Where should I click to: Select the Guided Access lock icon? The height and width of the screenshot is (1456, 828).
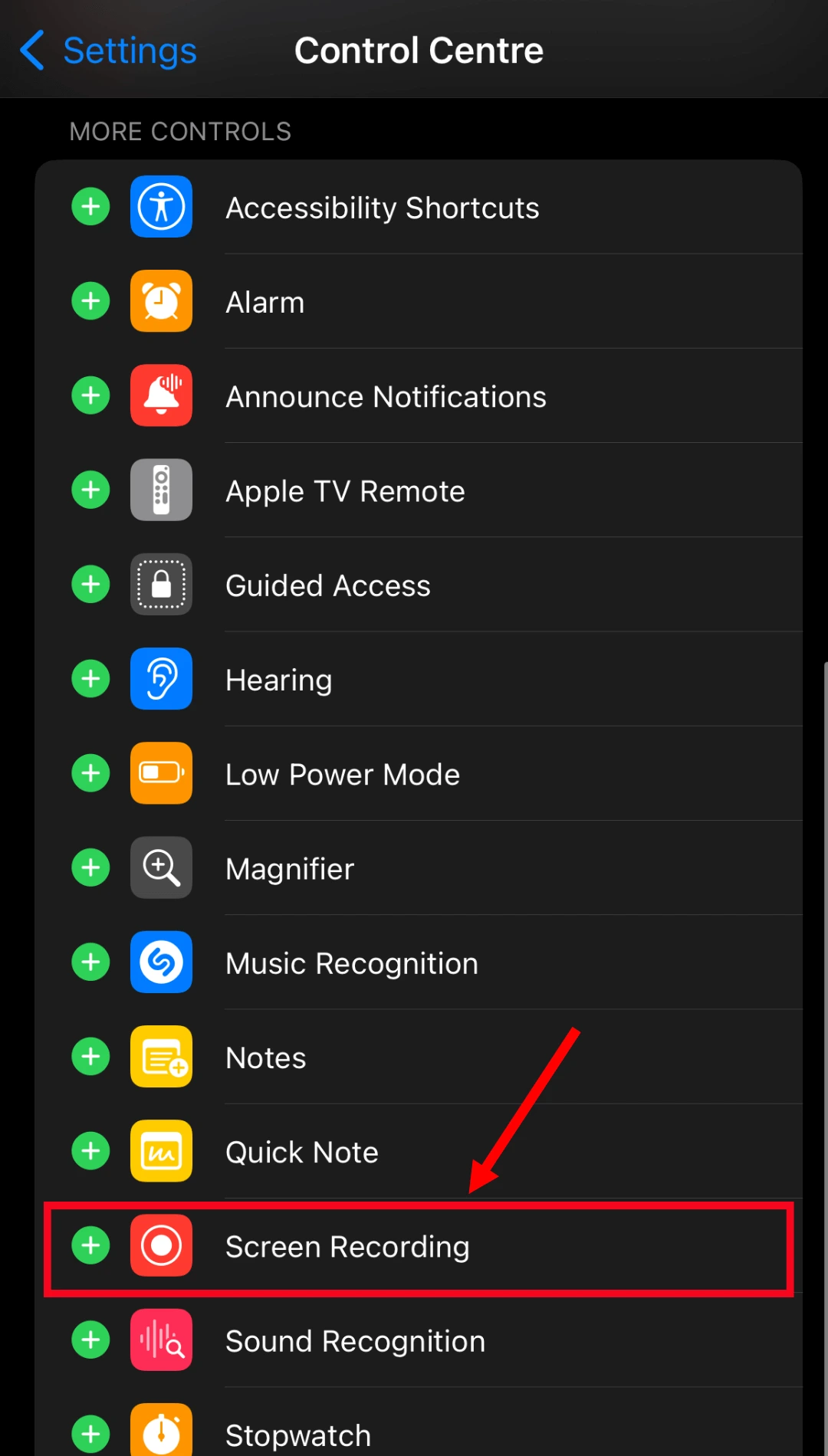161,584
